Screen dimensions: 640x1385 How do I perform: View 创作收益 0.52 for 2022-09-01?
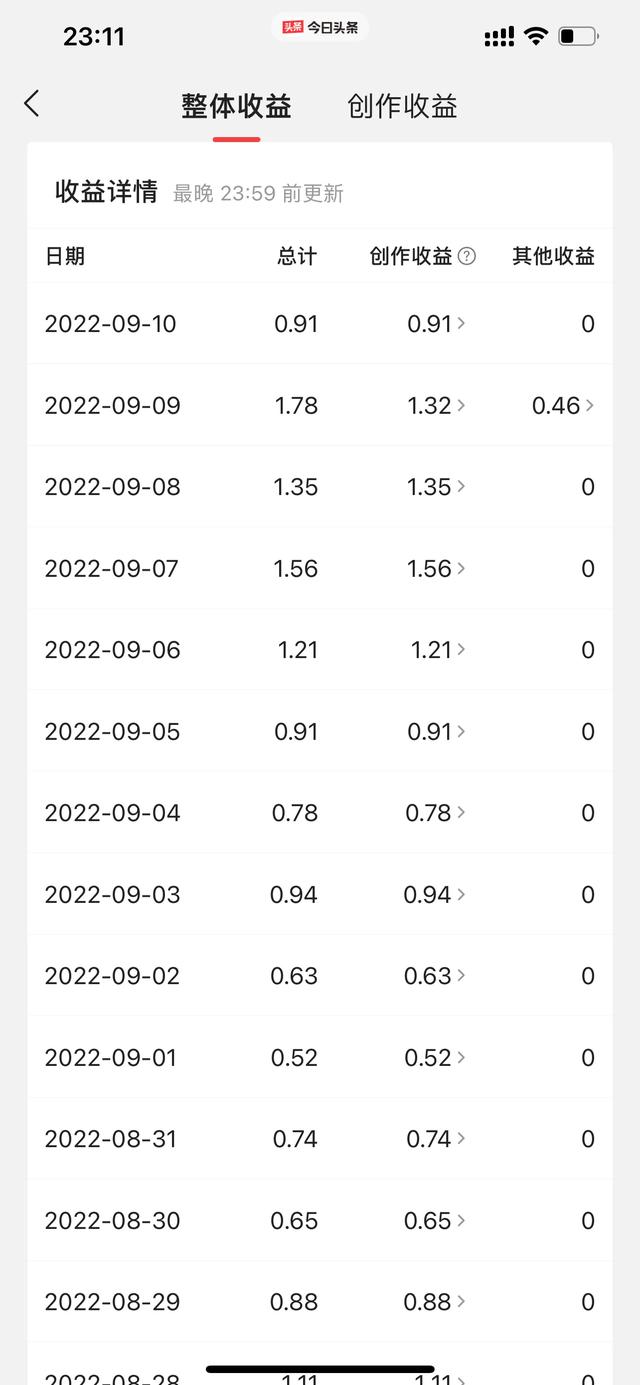click(x=436, y=1058)
